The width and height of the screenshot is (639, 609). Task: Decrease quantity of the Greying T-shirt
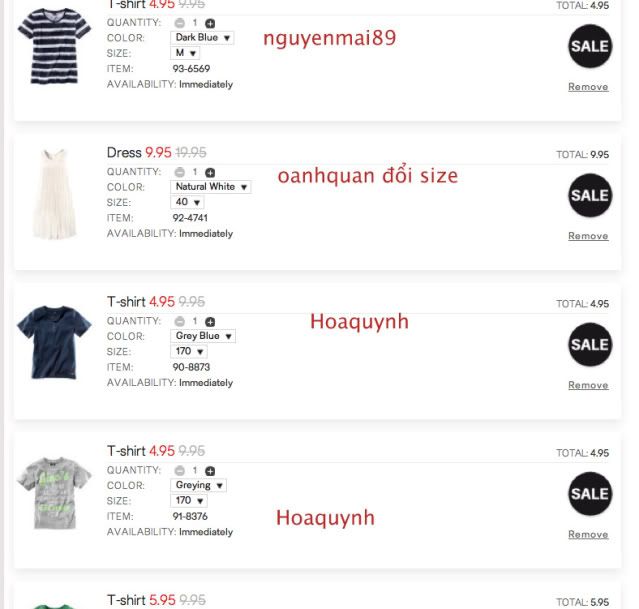[x=180, y=470]
